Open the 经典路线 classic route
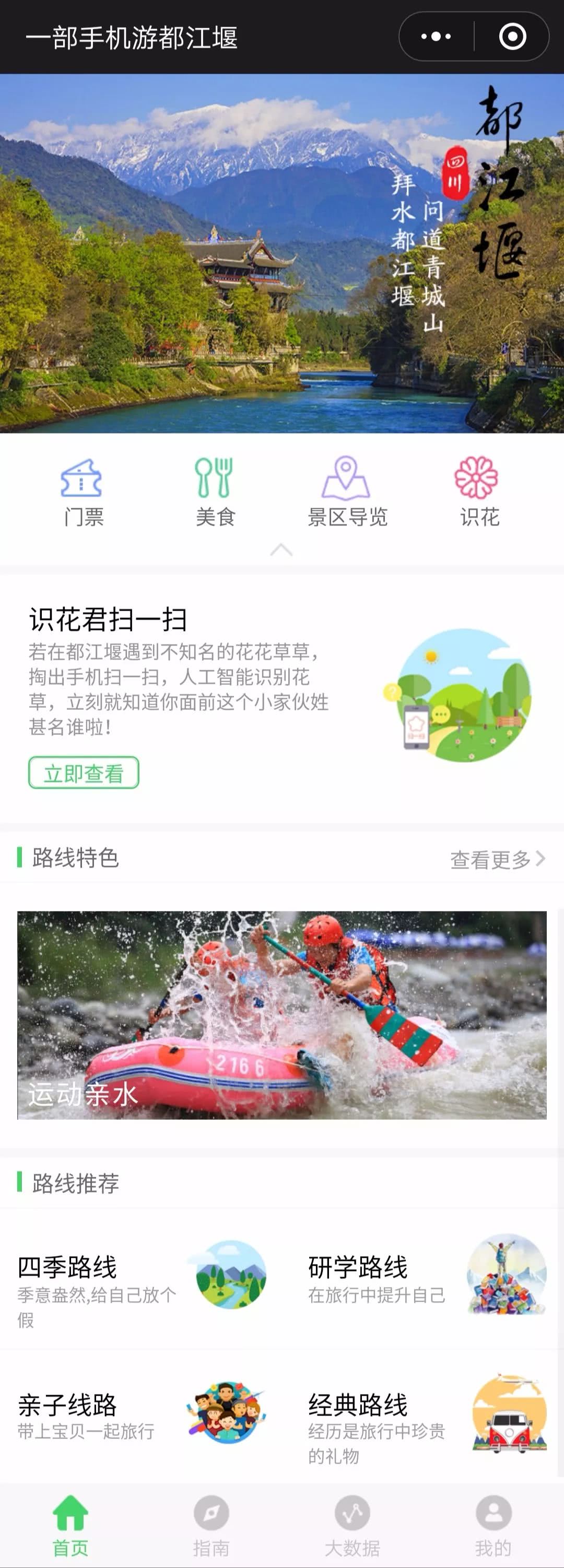The width and height of the screenshot is (564, 1568). coord(426,1418)
